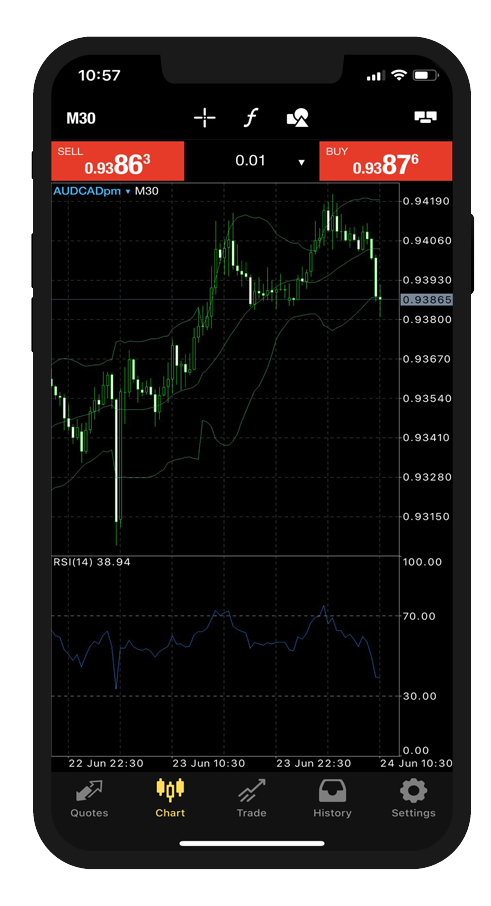
Task: Enable the crosshair tool
Action: point(204,118)
